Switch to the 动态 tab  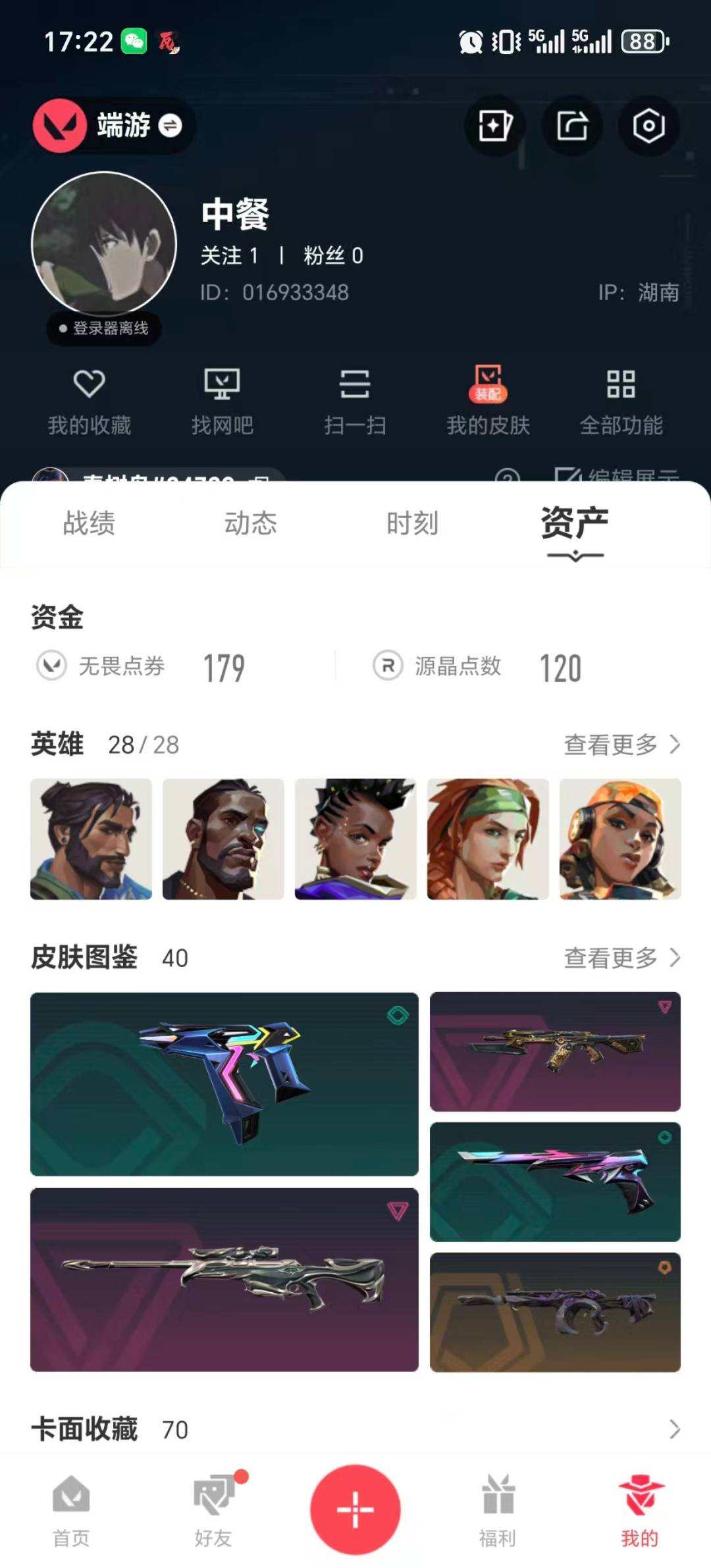[251, 523]
